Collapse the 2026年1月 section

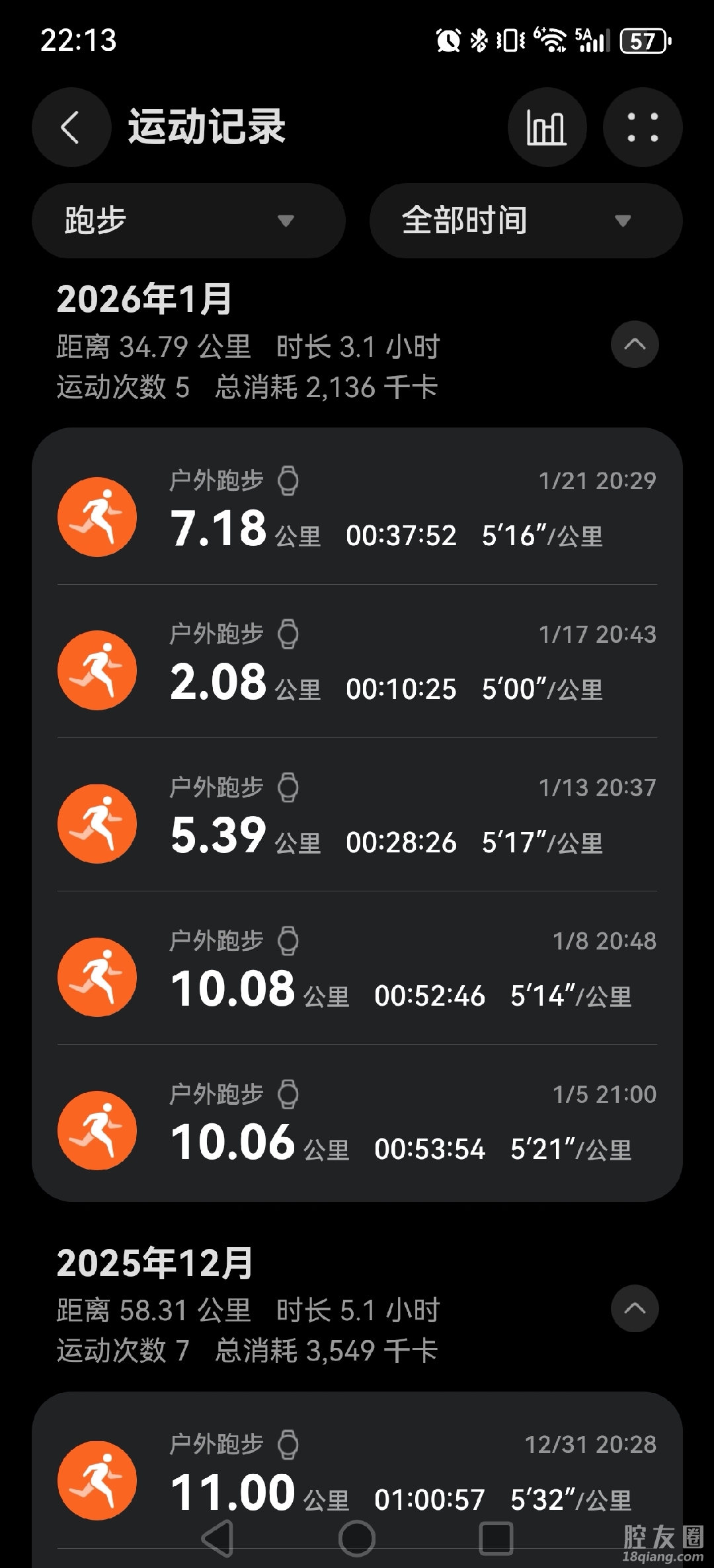[635, 344]
